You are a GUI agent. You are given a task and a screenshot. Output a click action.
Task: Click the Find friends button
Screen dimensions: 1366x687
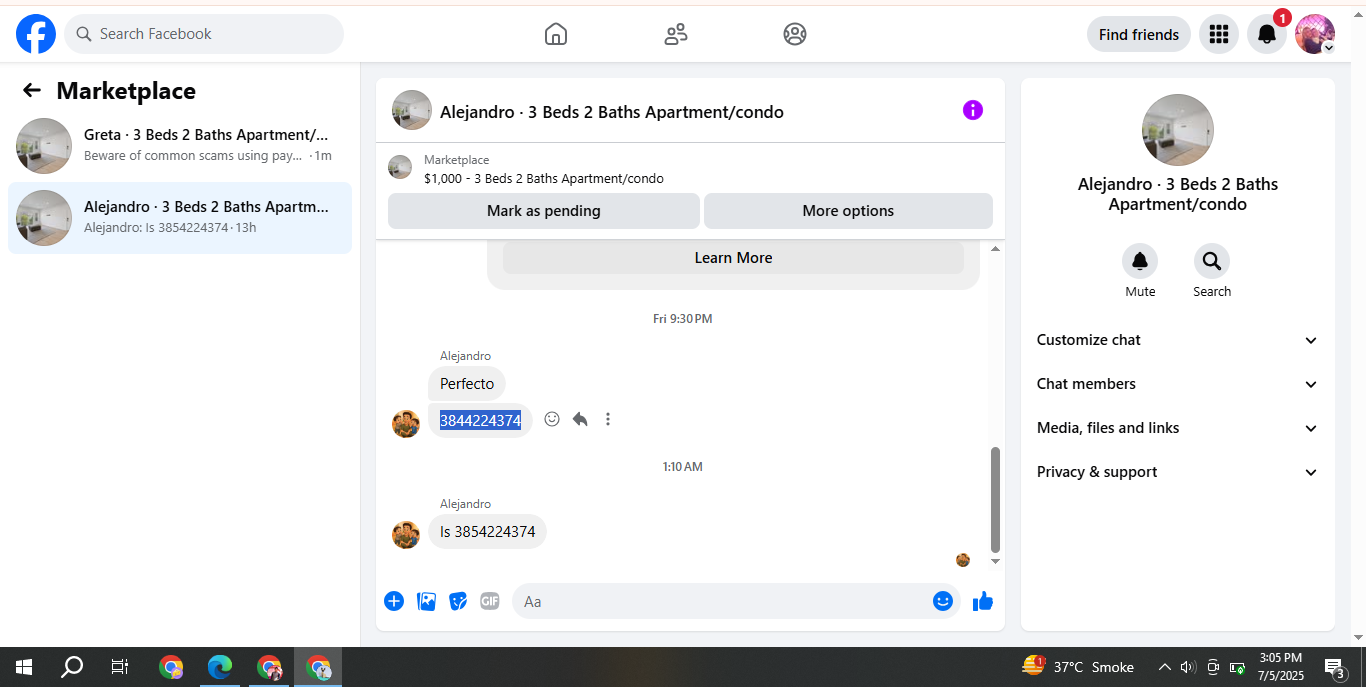(x=1139, y=34)
